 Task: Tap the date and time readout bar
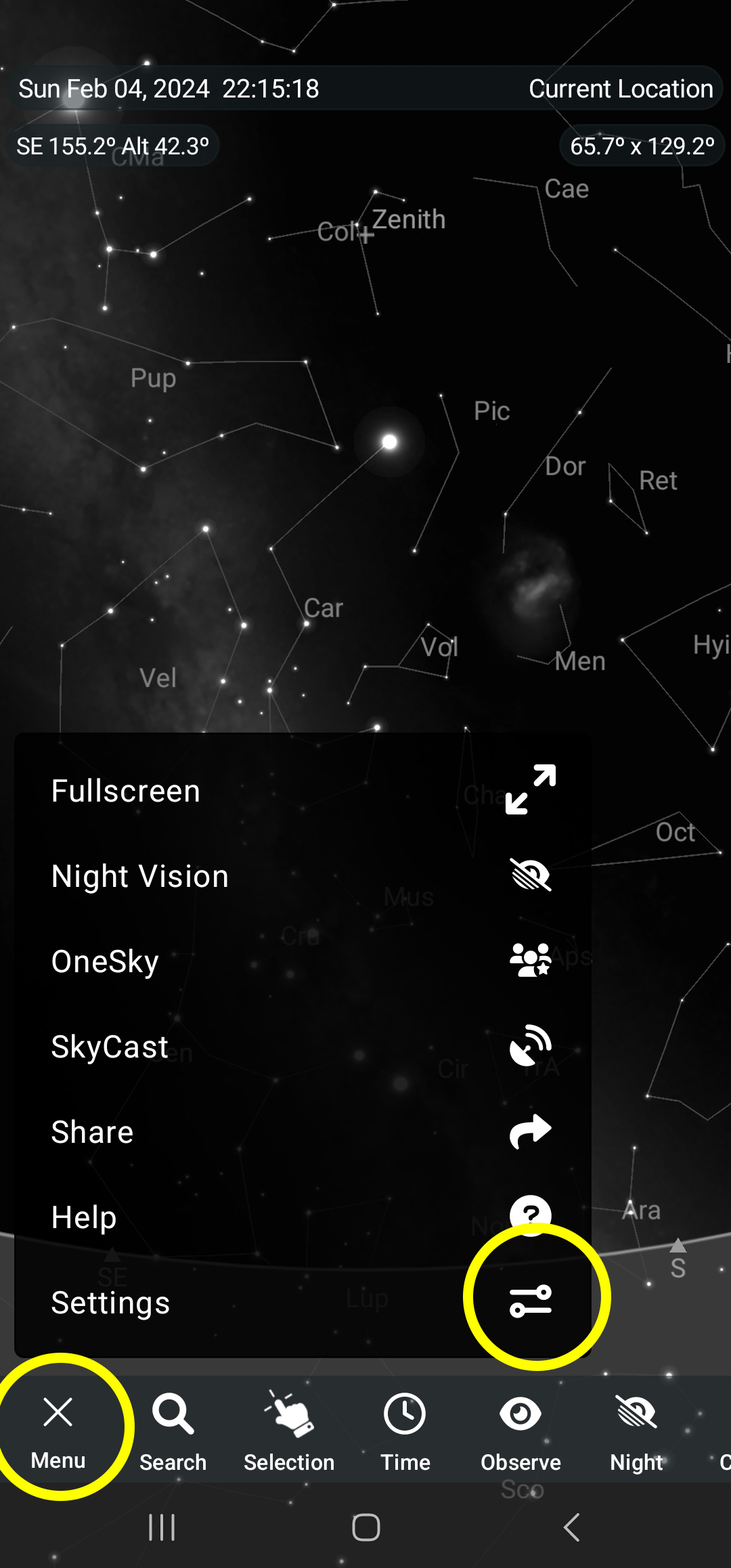(x=169, y=89)
